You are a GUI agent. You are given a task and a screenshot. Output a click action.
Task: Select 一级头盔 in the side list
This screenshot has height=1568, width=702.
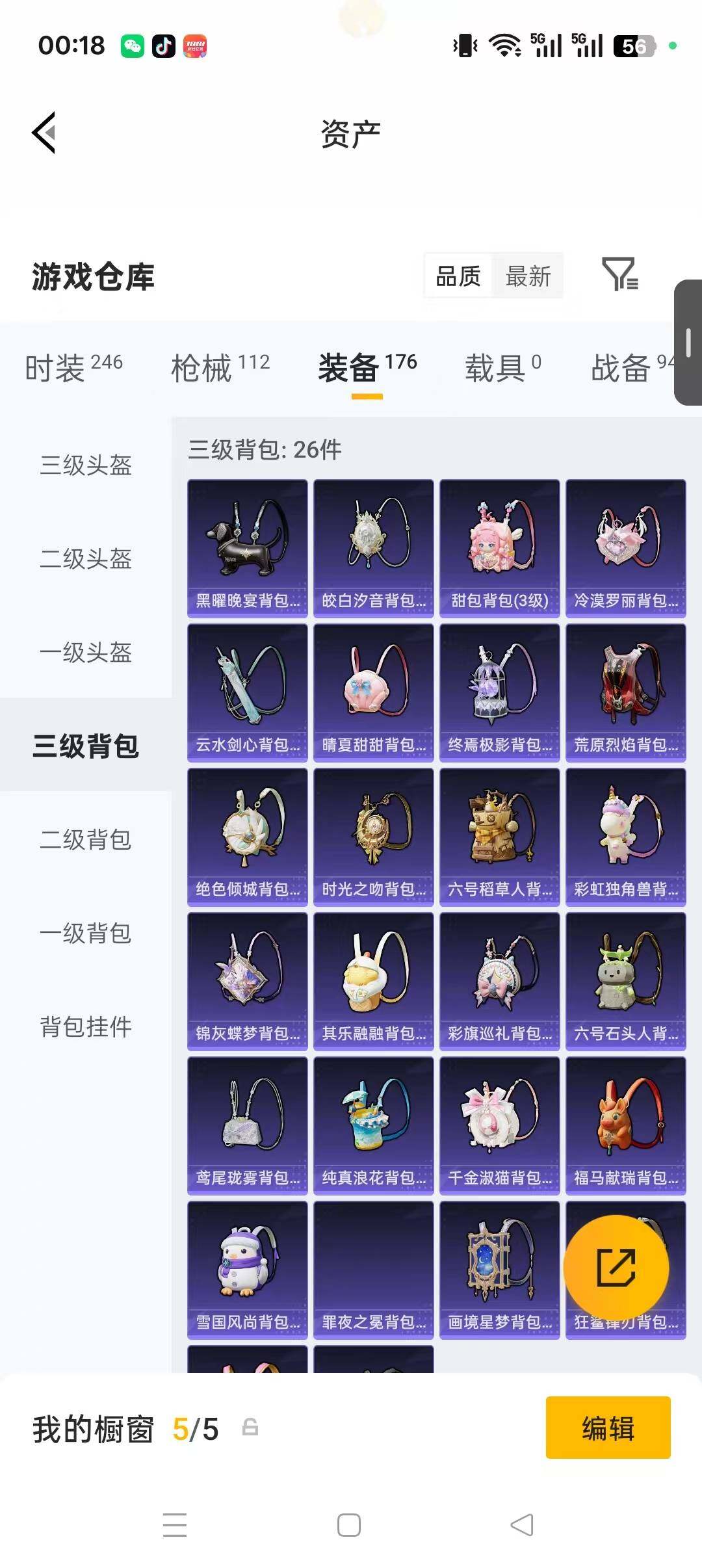(x=86, y=653)
